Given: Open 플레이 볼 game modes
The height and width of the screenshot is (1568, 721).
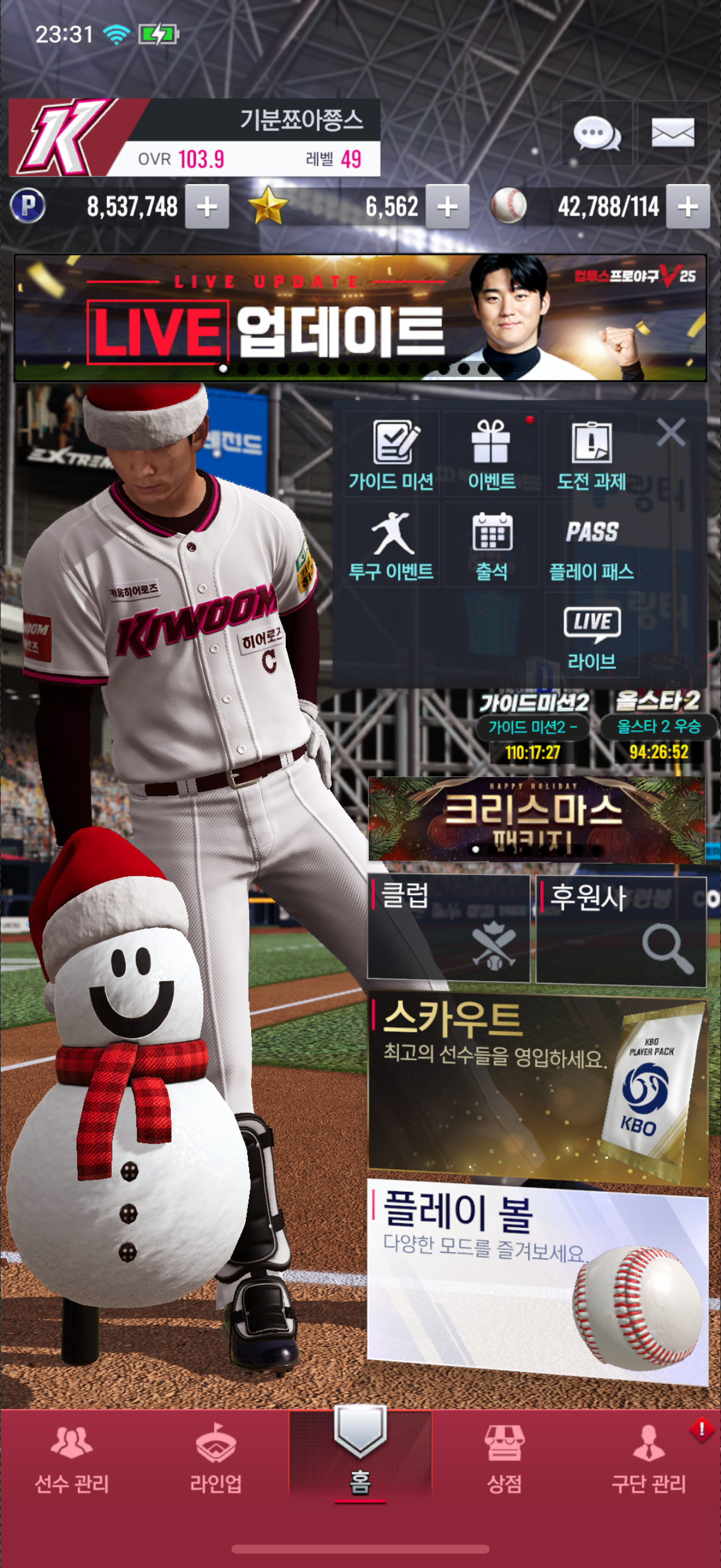Looking at the screenshot, I should coord(538,1280).
